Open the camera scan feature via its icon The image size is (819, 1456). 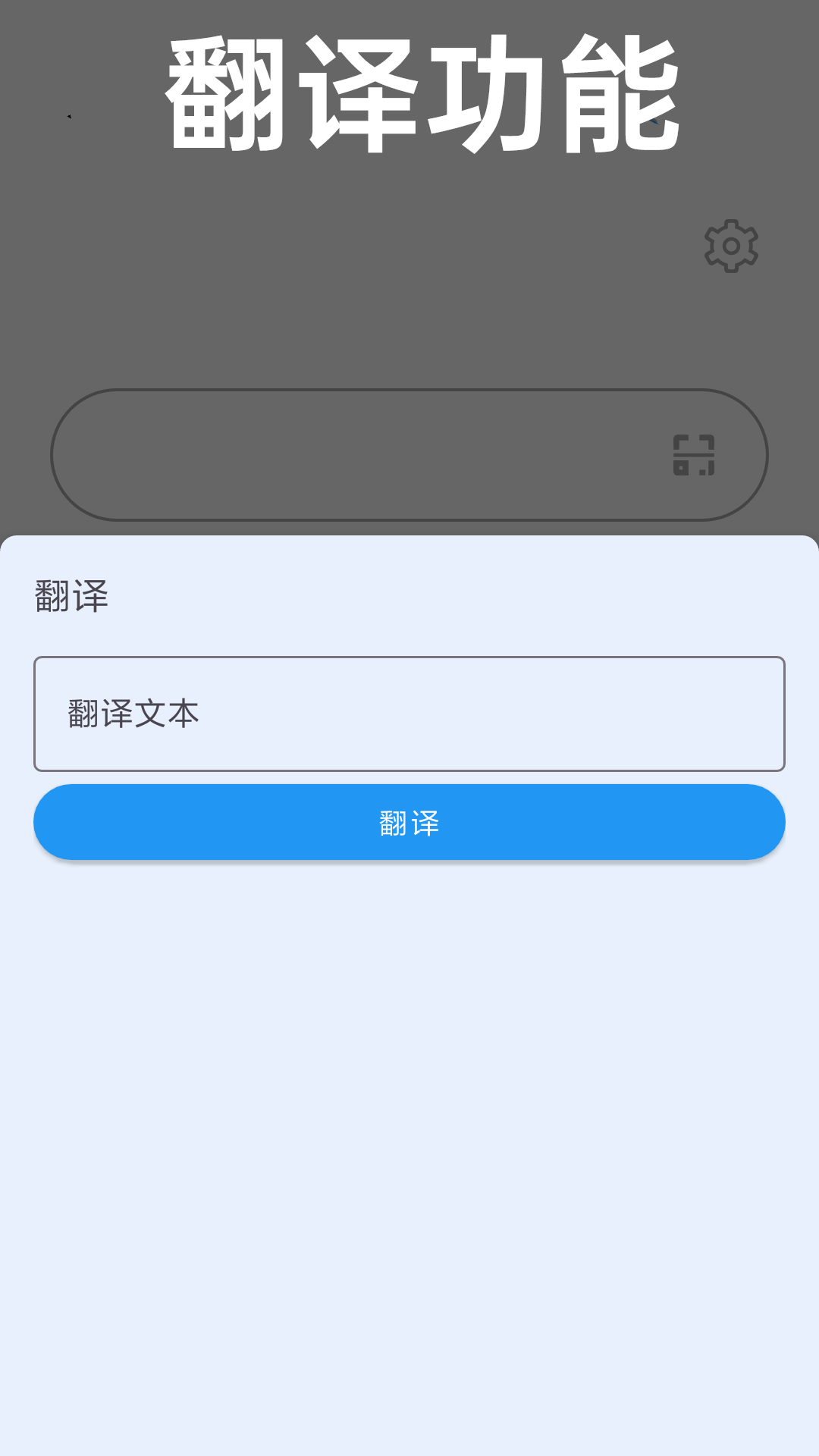[x=694, y=455]
